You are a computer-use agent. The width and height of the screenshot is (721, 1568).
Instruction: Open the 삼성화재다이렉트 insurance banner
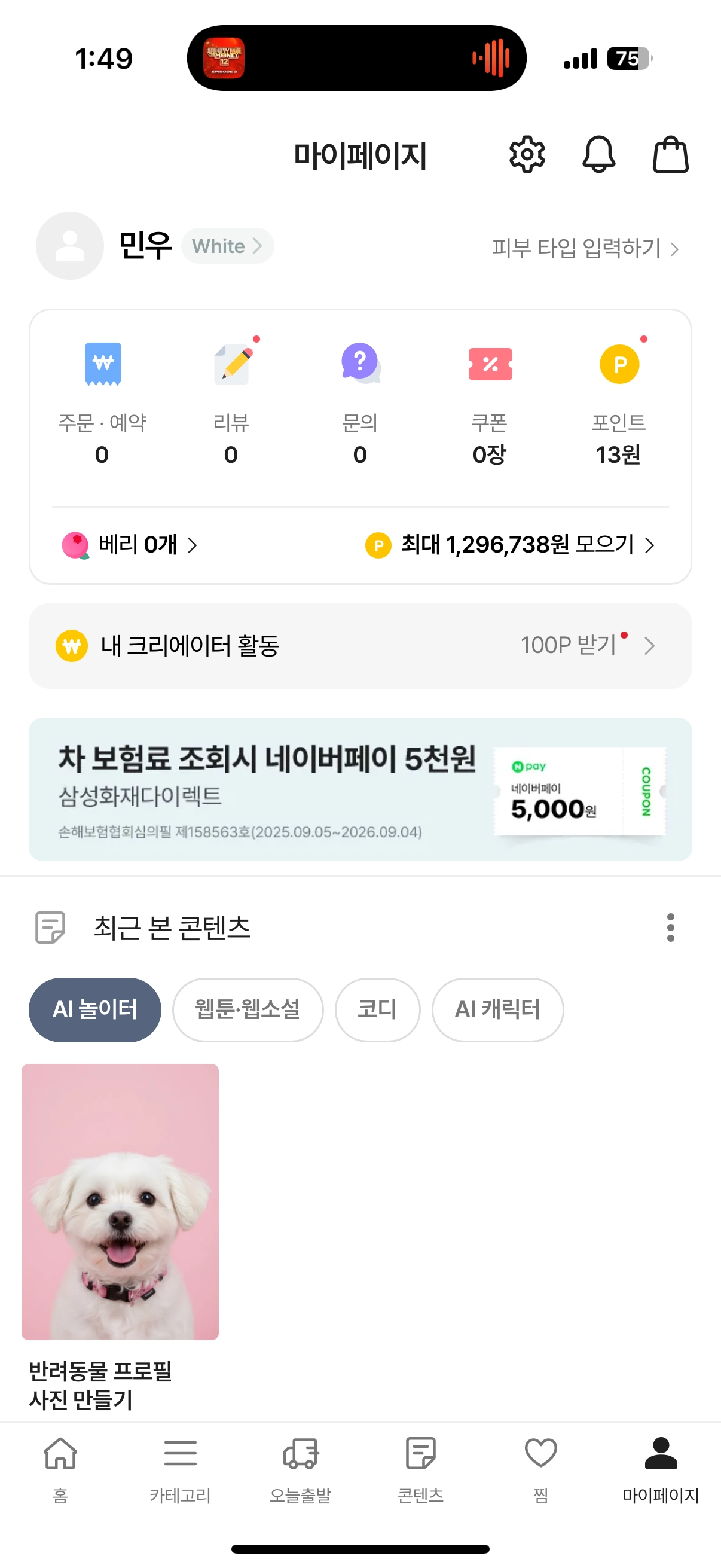click(360, 789)
